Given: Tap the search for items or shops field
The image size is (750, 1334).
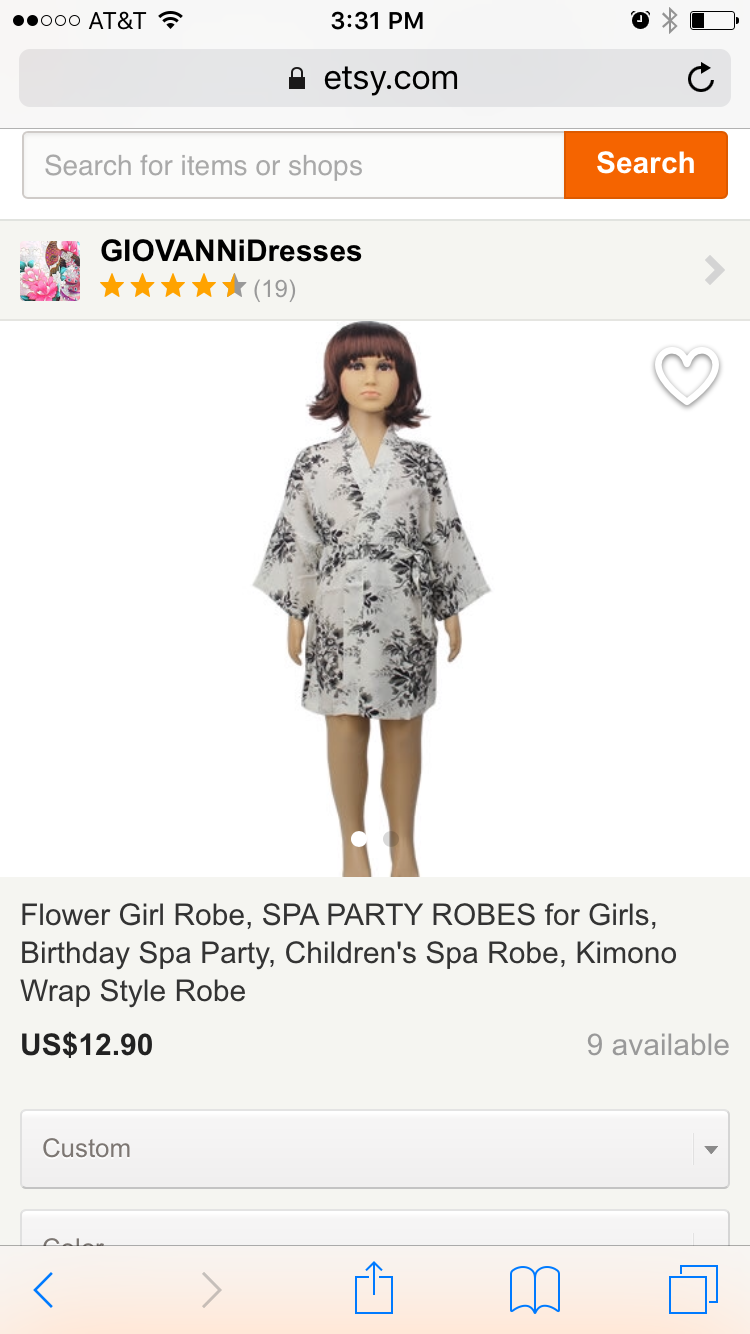Looking at the screenshot, I should [x=293, y=165].
